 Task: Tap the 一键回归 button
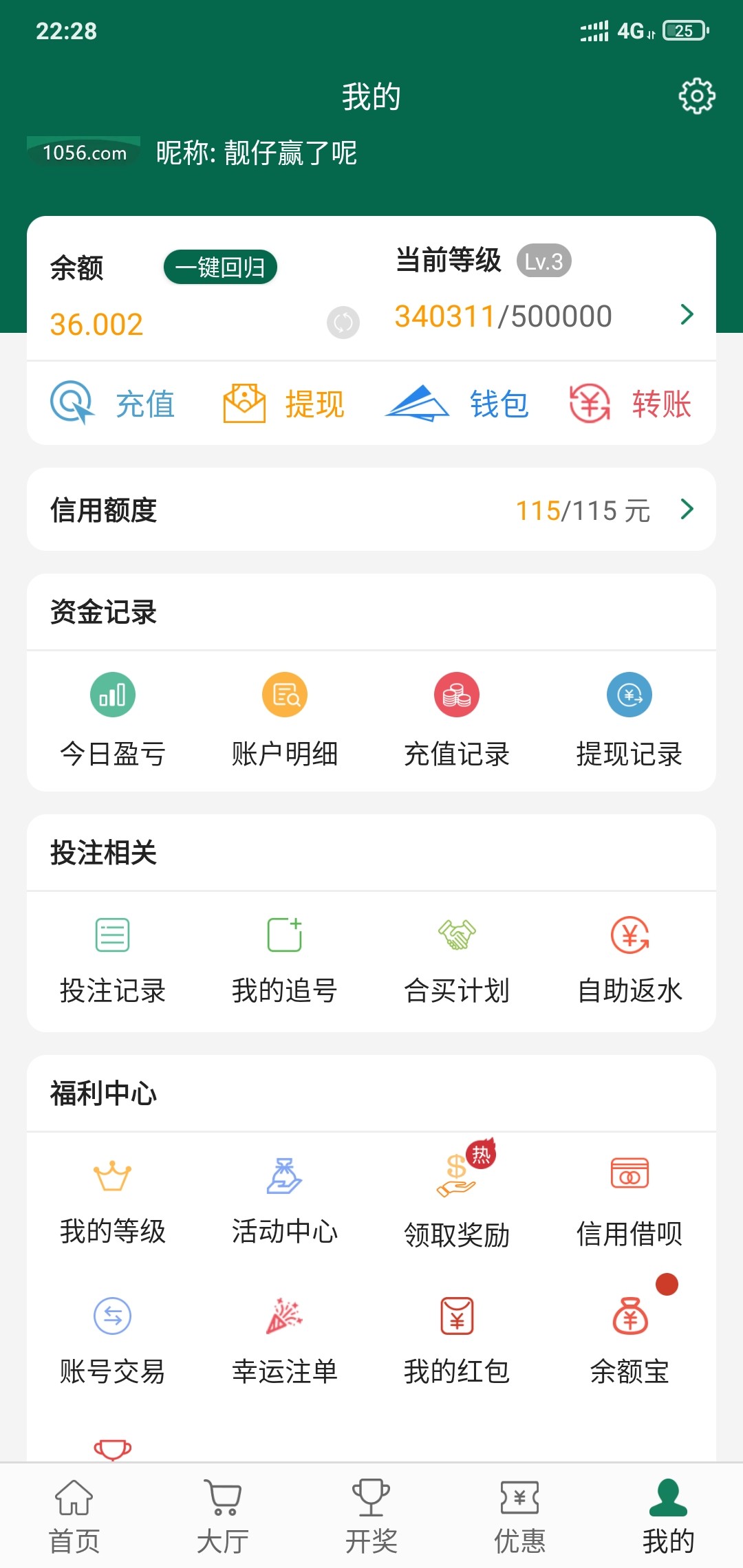coord(220,267)
